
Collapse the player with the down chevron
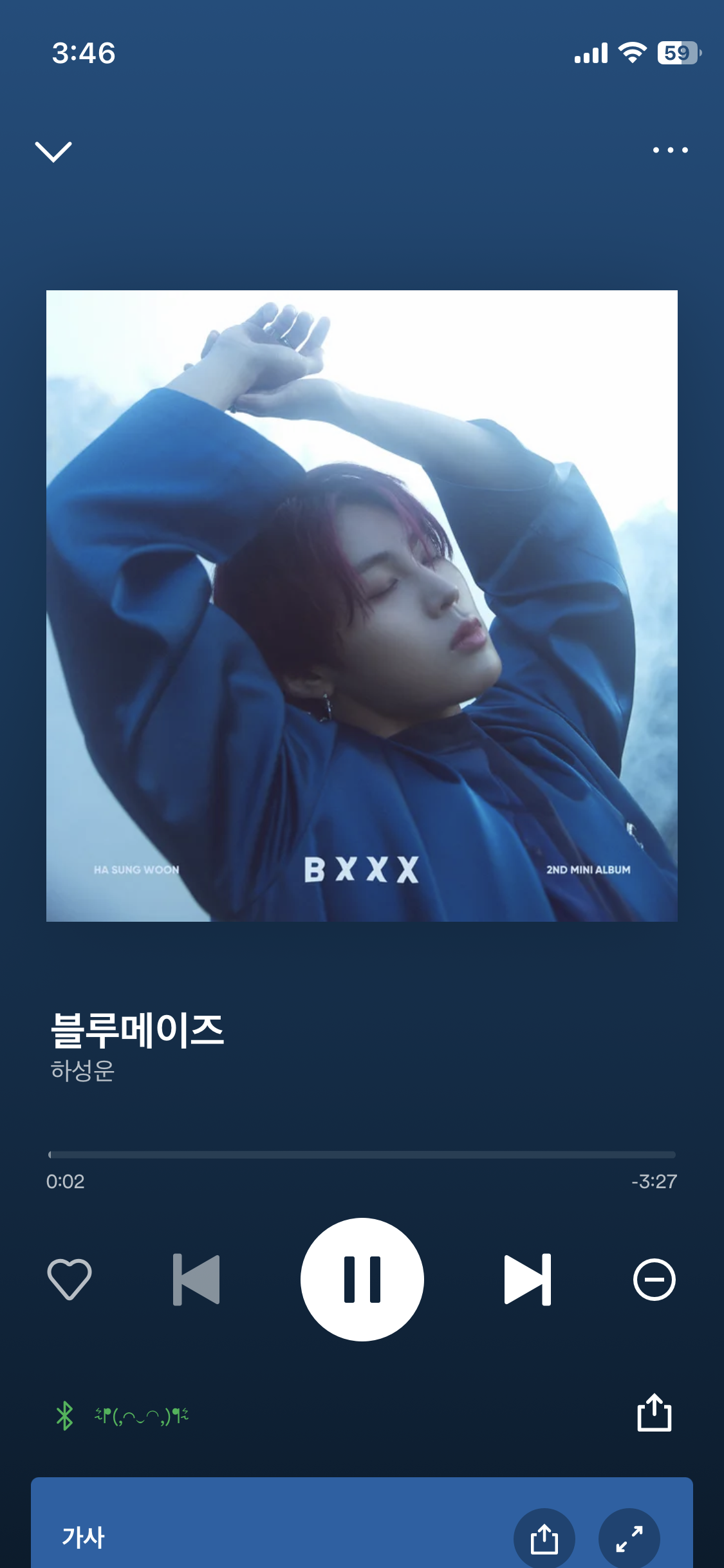point(54,149)
